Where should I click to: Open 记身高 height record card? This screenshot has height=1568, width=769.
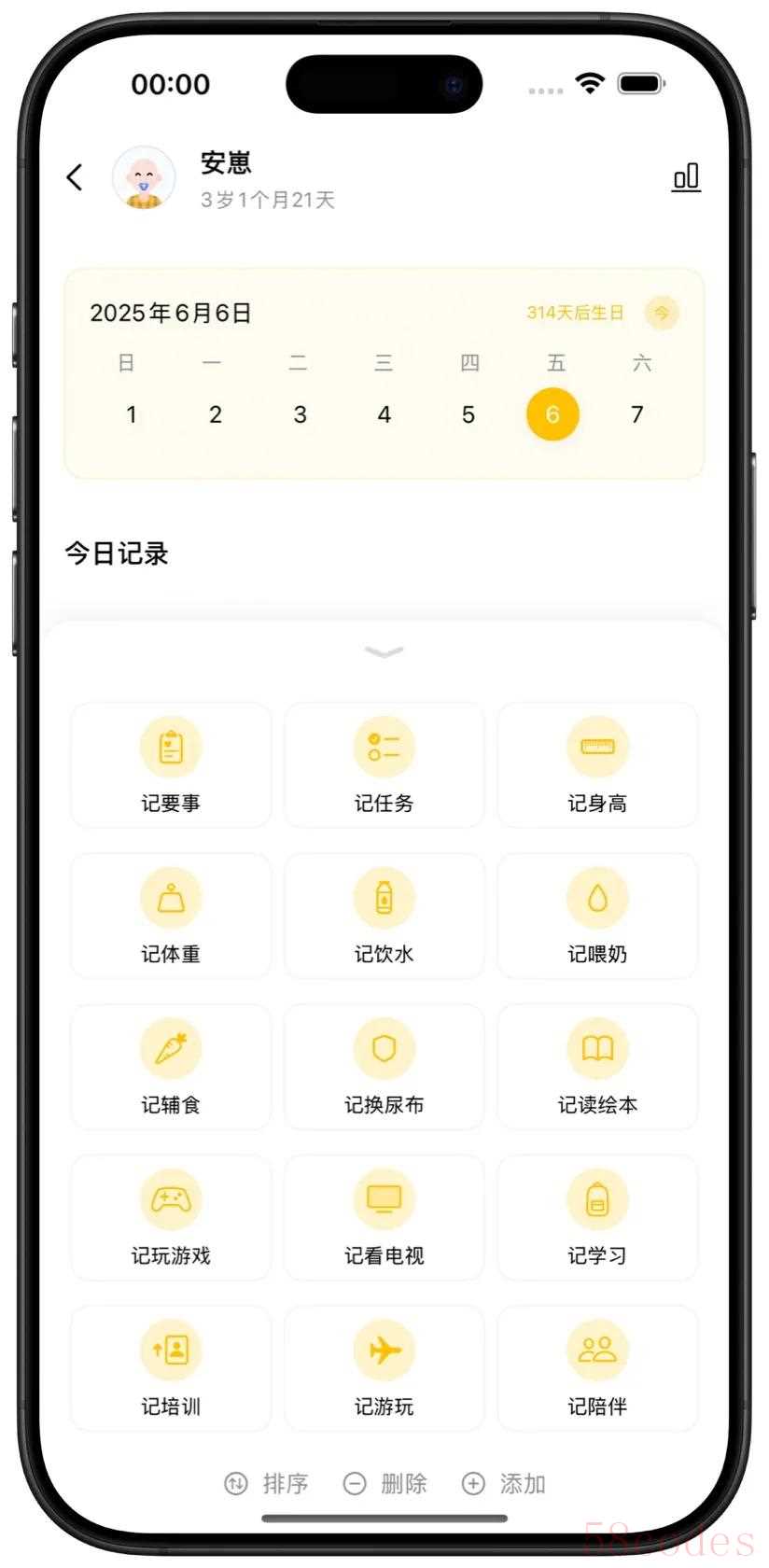click(597, 765)
